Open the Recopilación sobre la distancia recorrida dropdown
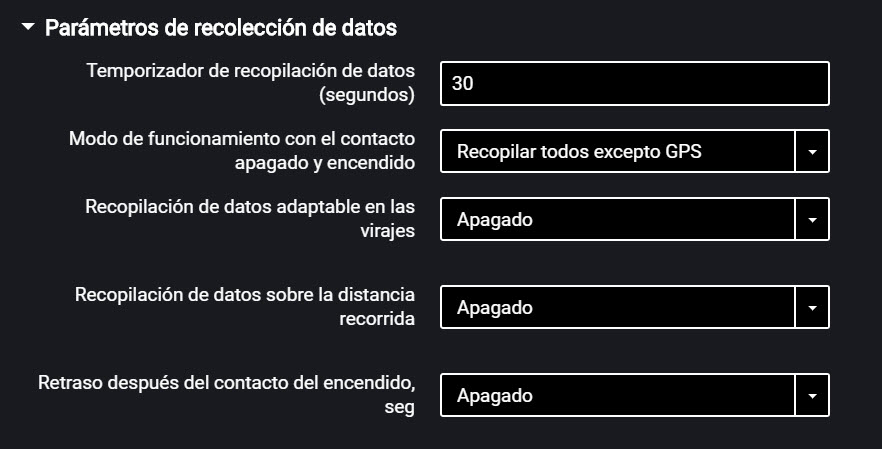882x449 pixels. [x=812, y=308]
